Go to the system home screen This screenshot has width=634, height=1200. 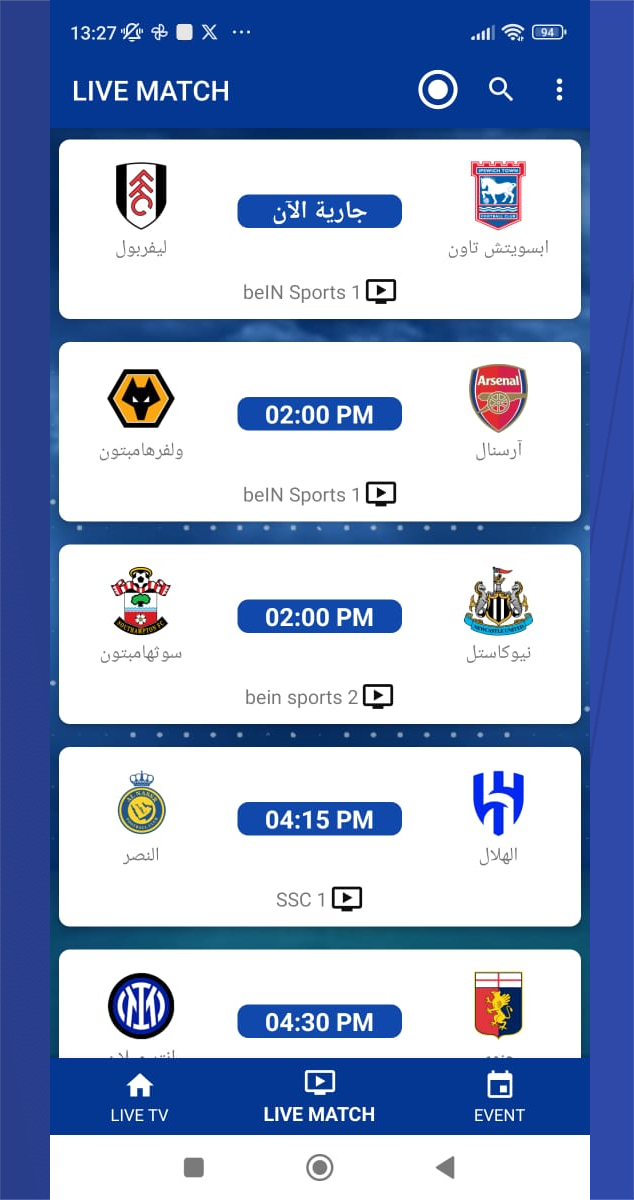(319, 1167)
